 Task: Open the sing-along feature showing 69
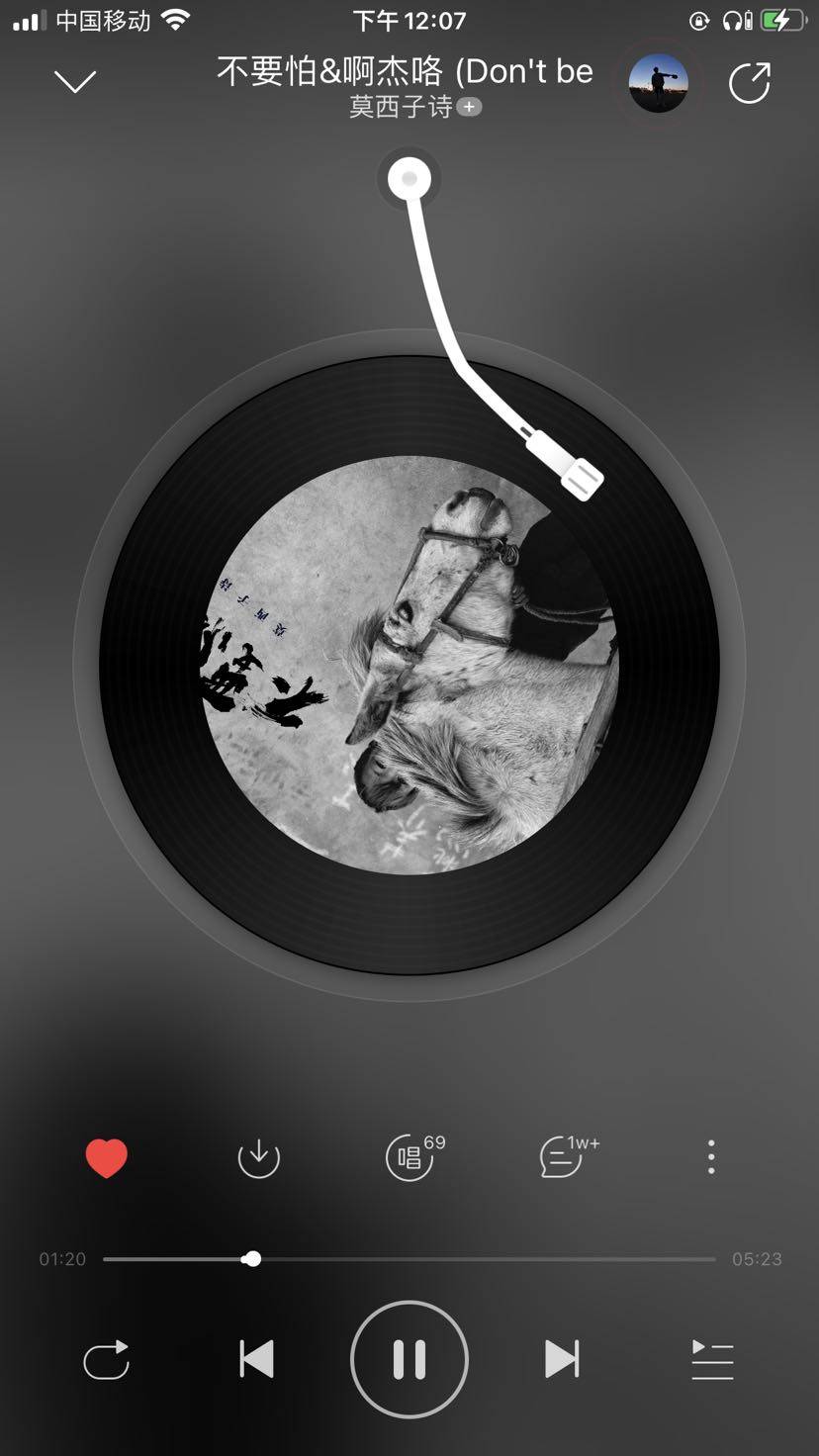pos(411,1157)
